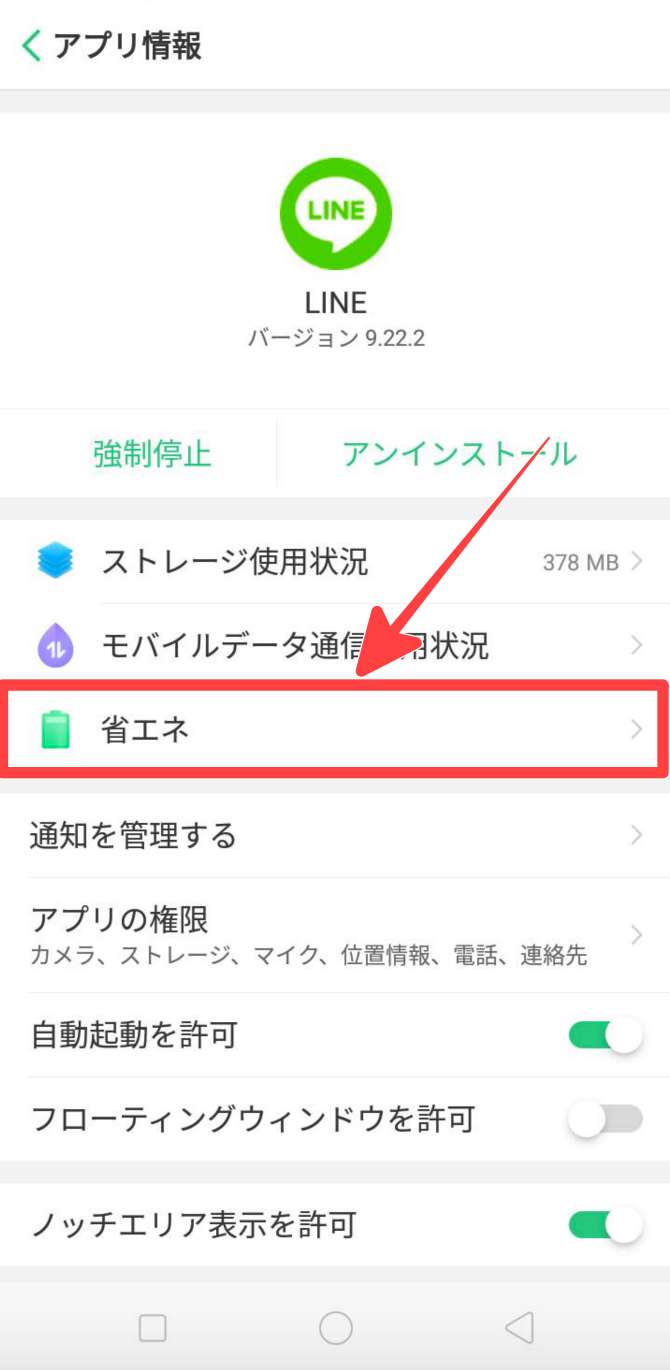Open recent apps from navigation bar
Image resolution: width=670 pixels, height=1370 pixels.
[x=152, y=1328]
